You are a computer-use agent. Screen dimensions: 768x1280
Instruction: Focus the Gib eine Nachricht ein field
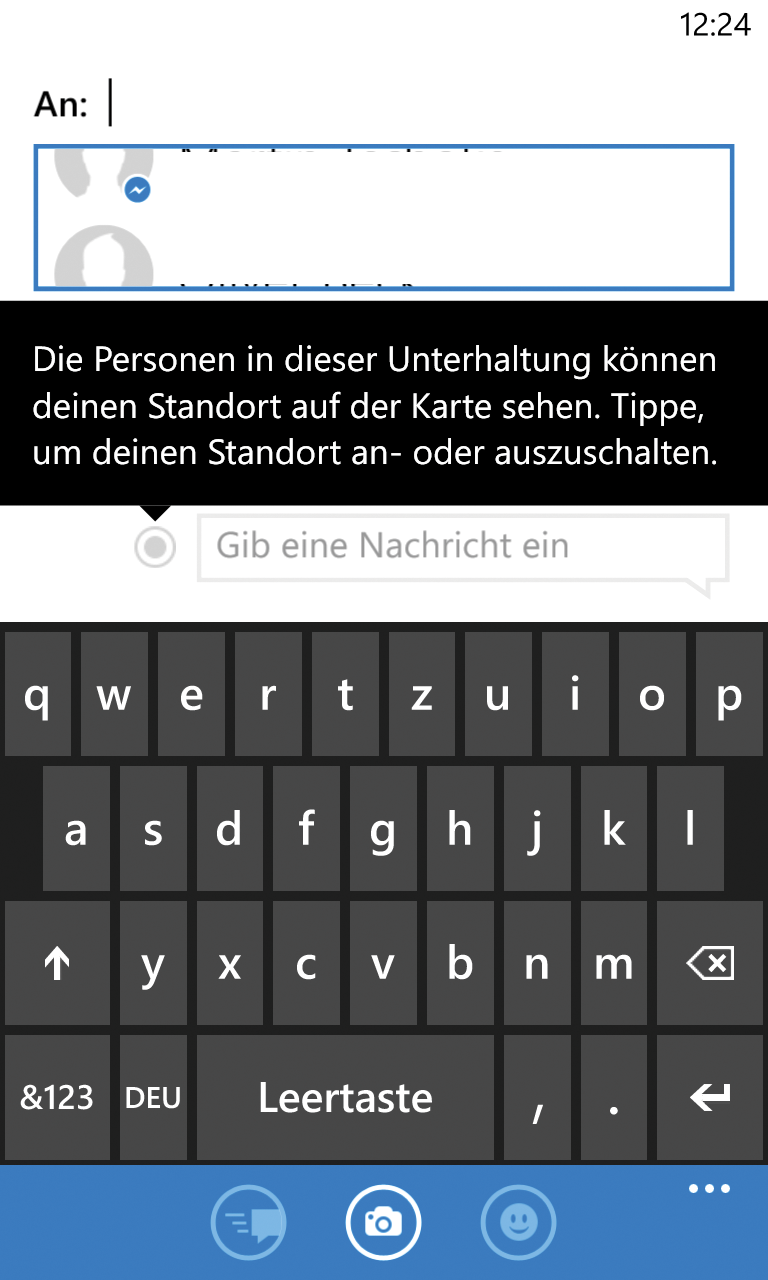[x=463, y=547]
